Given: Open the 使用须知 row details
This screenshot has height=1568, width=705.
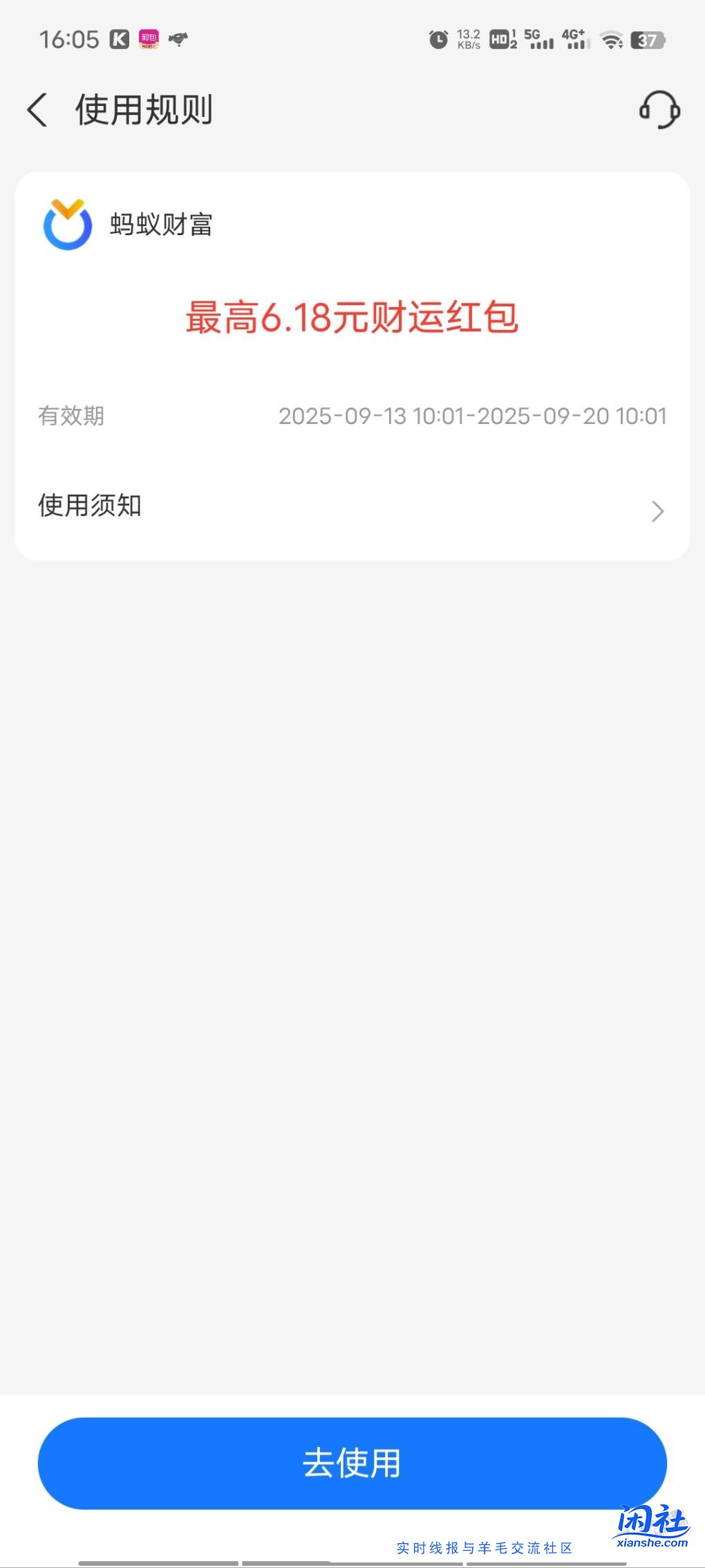Looking at the screenshot, I should coord(346,506).
